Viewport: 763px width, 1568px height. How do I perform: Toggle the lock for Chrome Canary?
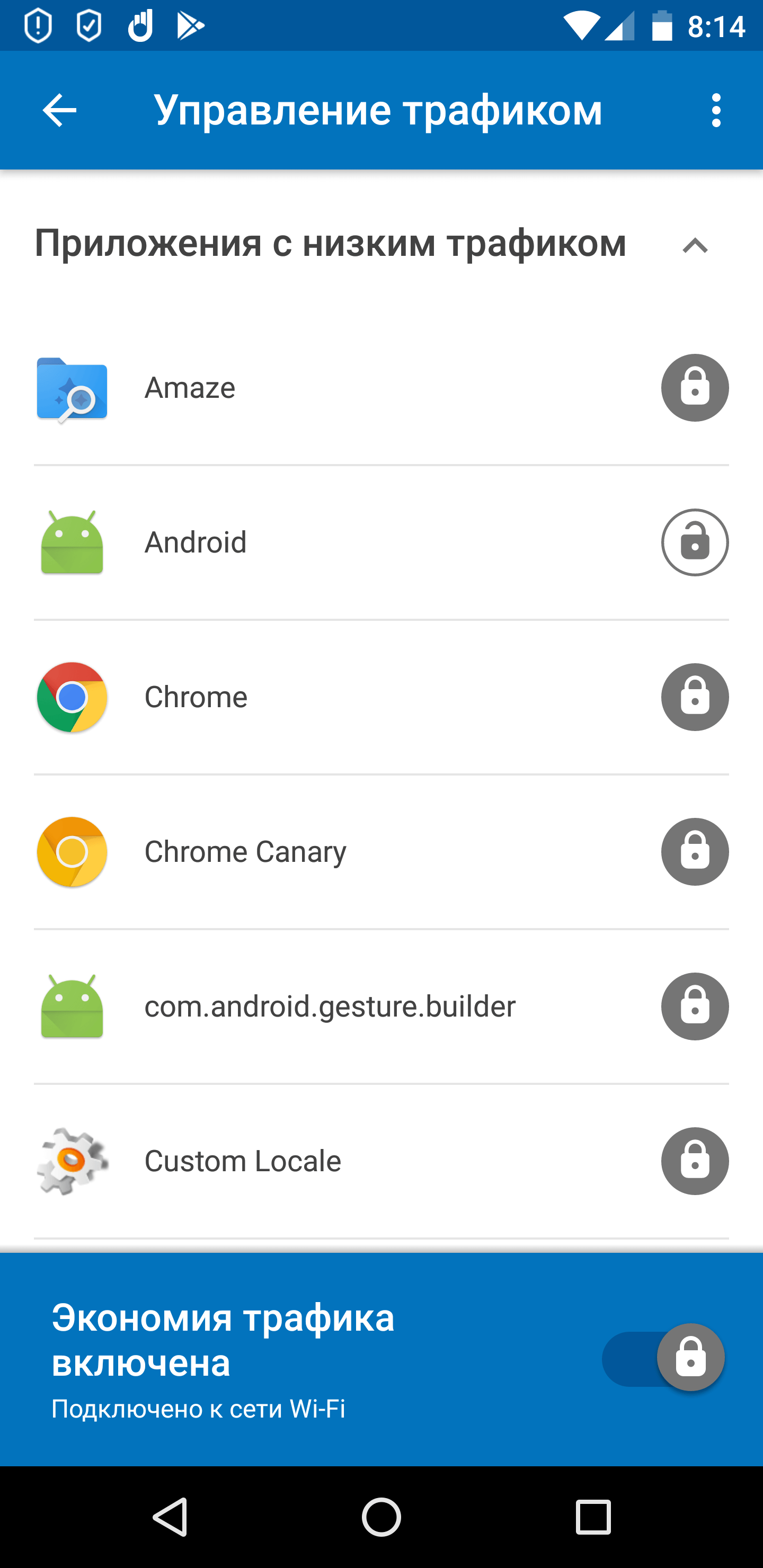tap(695, 852)
